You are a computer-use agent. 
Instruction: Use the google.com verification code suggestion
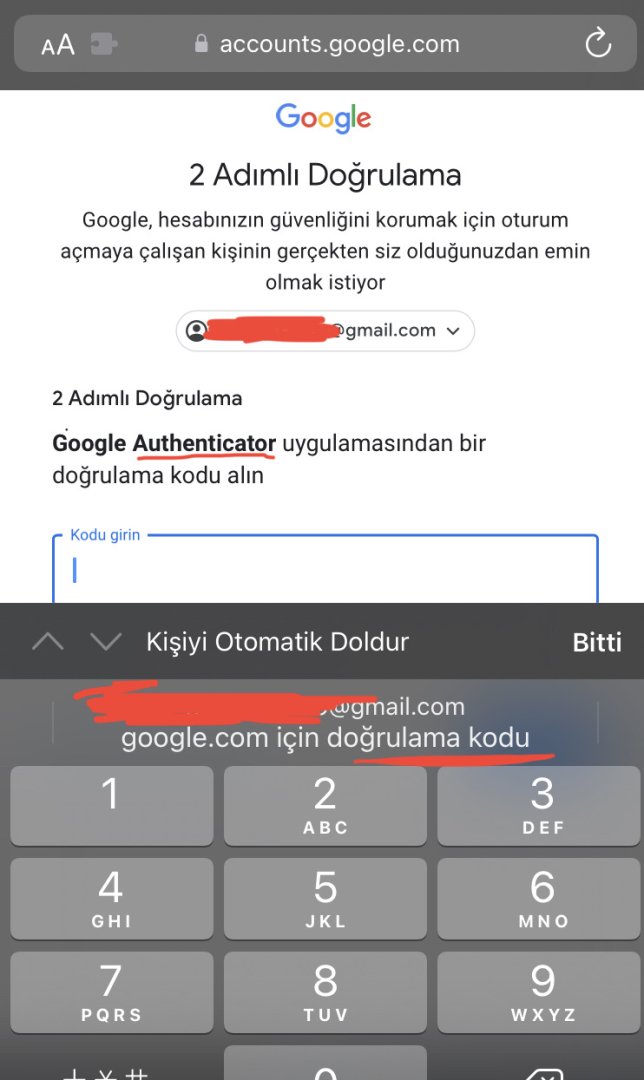pyautogui.click(x=325, y=724)
